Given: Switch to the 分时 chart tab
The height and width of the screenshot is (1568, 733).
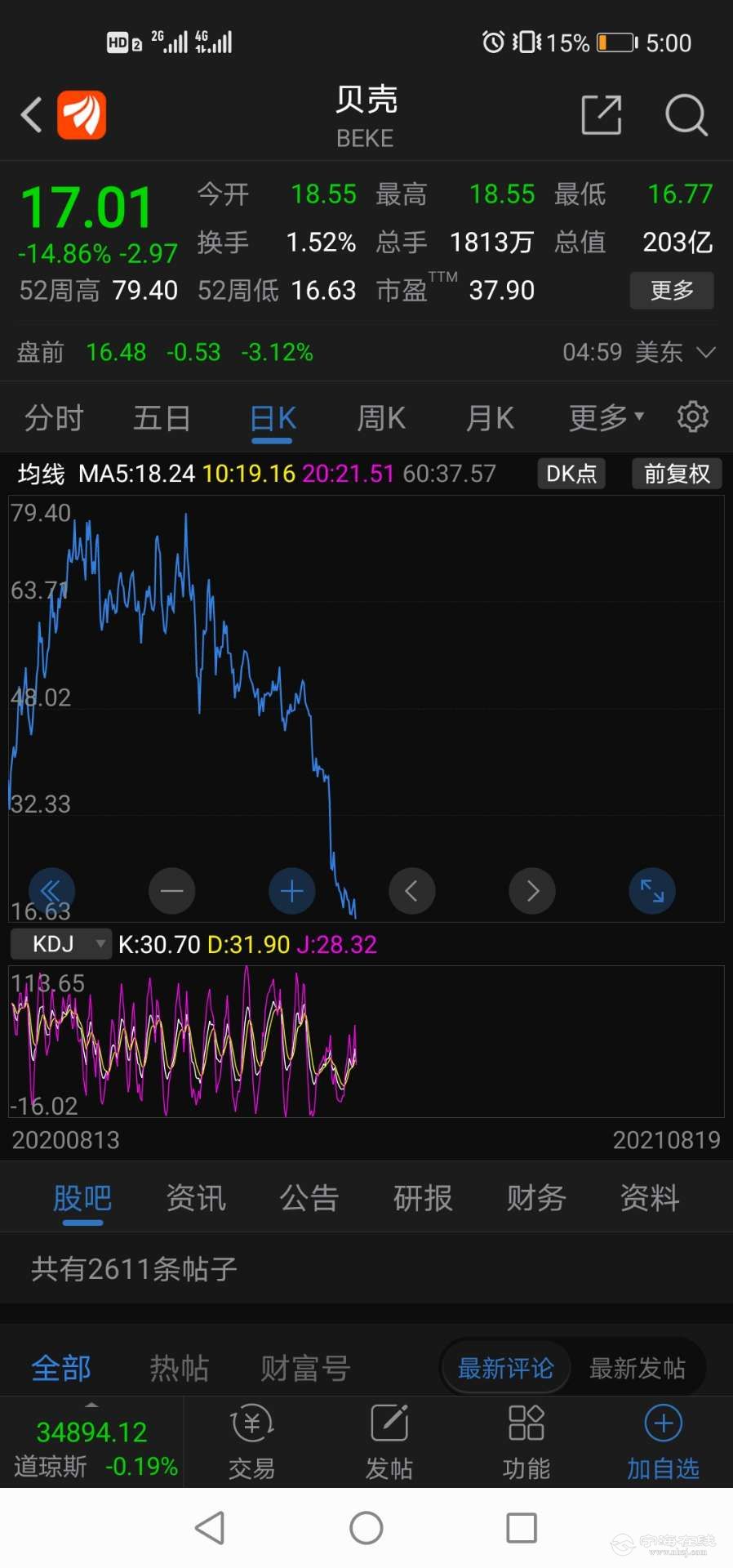Looking at the screenshot, I should 54,418.
